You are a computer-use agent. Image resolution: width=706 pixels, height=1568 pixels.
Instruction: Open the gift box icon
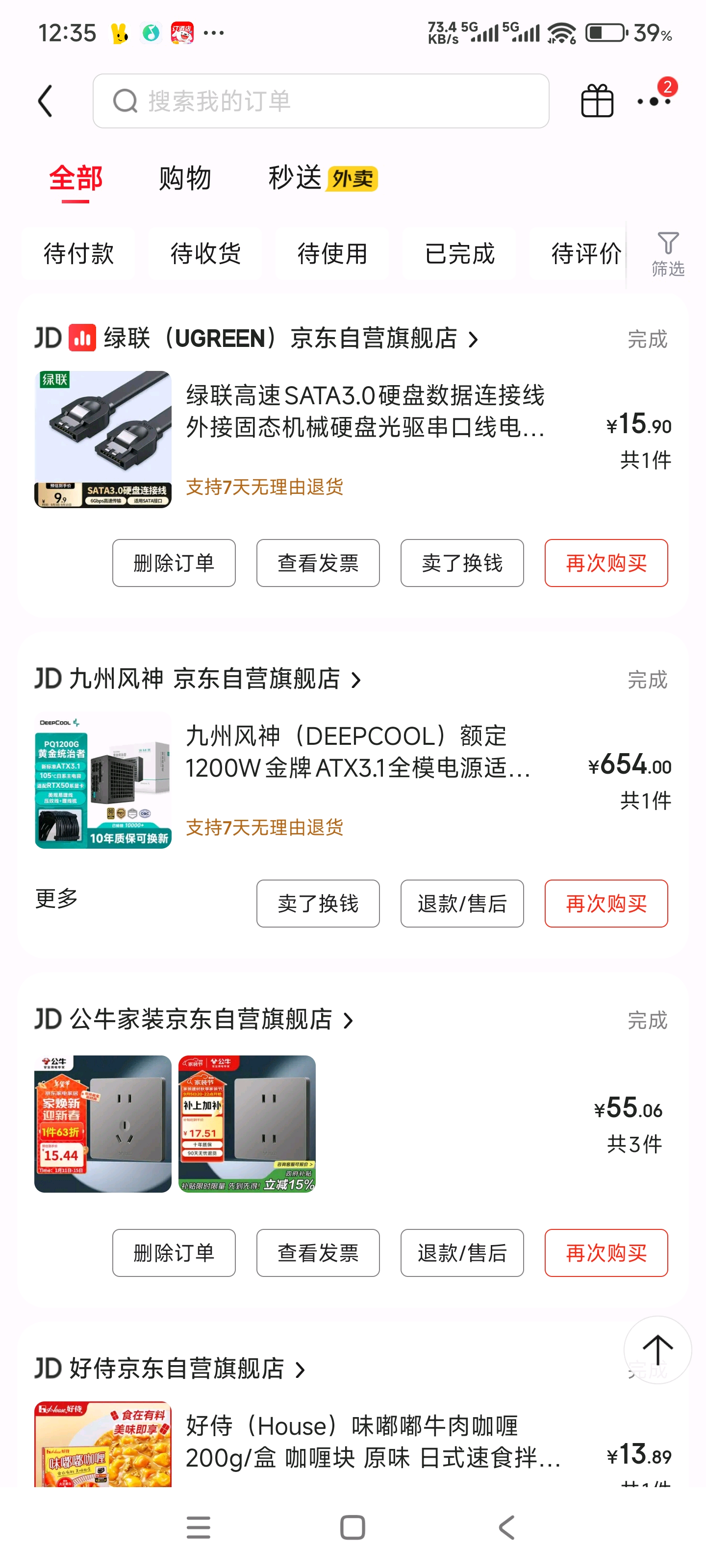click(596, 101)
